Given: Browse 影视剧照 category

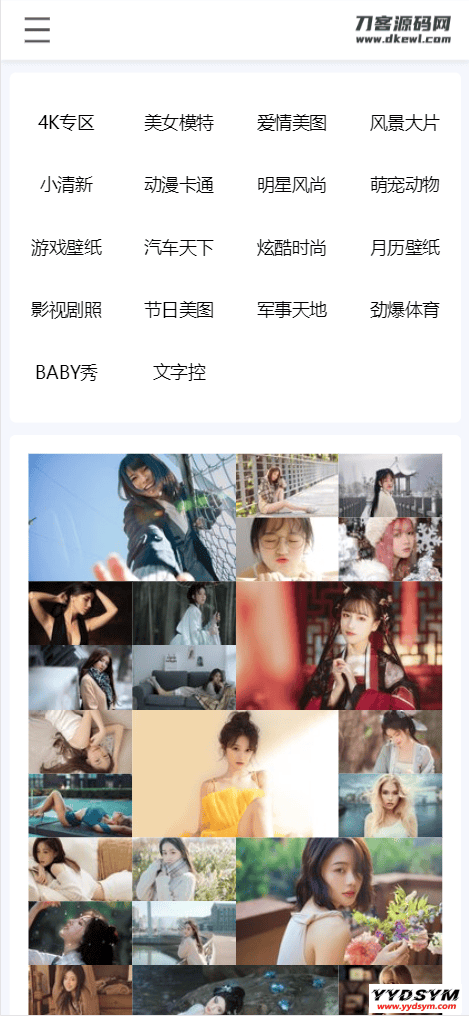Looking at the screenshot, I should [x=67, y=310].
